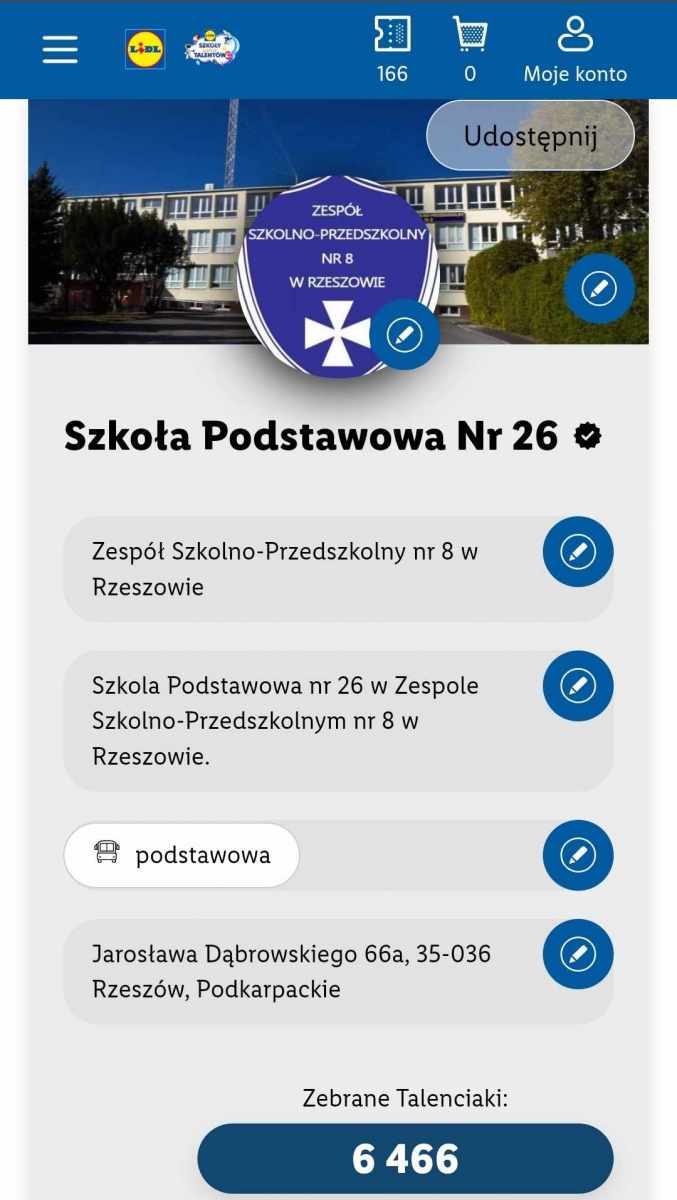
Task: Open the shopping cart
Action: 470,47
